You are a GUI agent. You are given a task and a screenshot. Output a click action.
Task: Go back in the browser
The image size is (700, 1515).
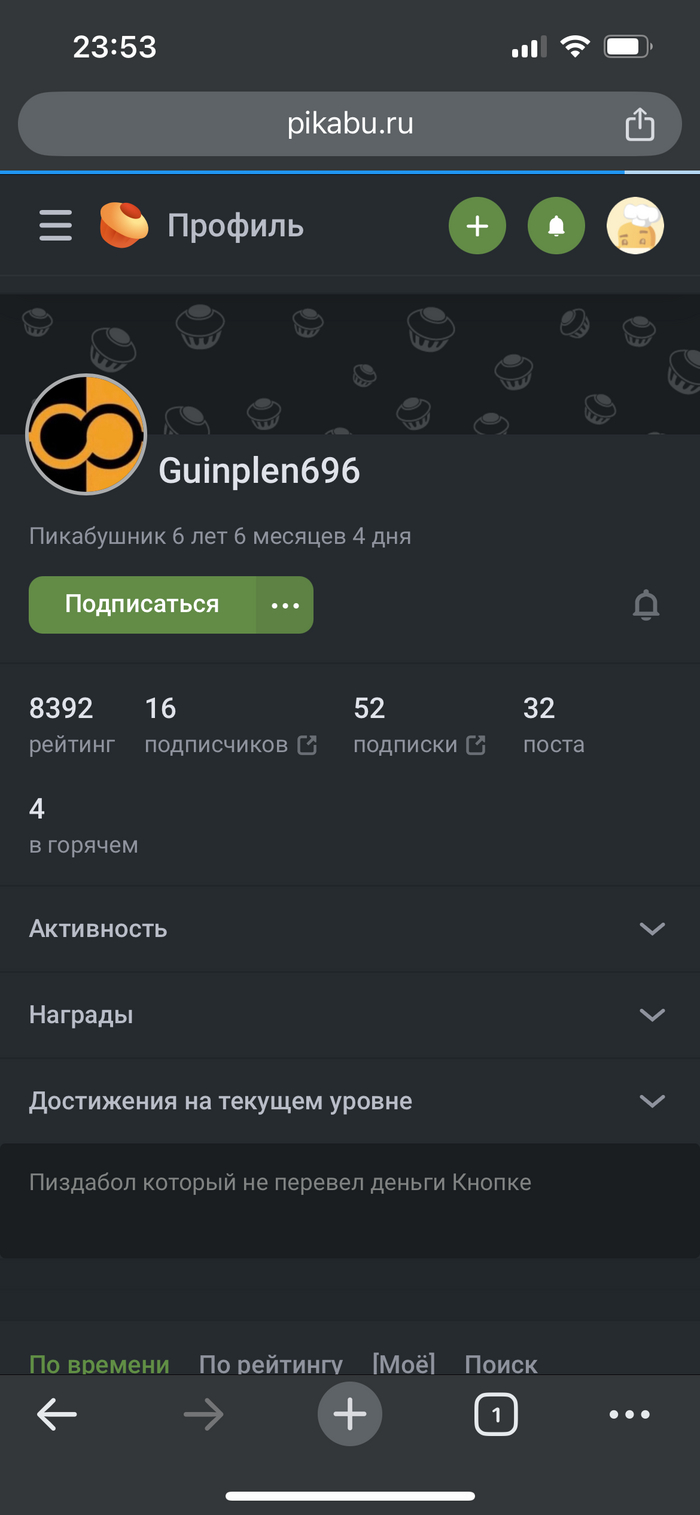tap(57, 1414)
